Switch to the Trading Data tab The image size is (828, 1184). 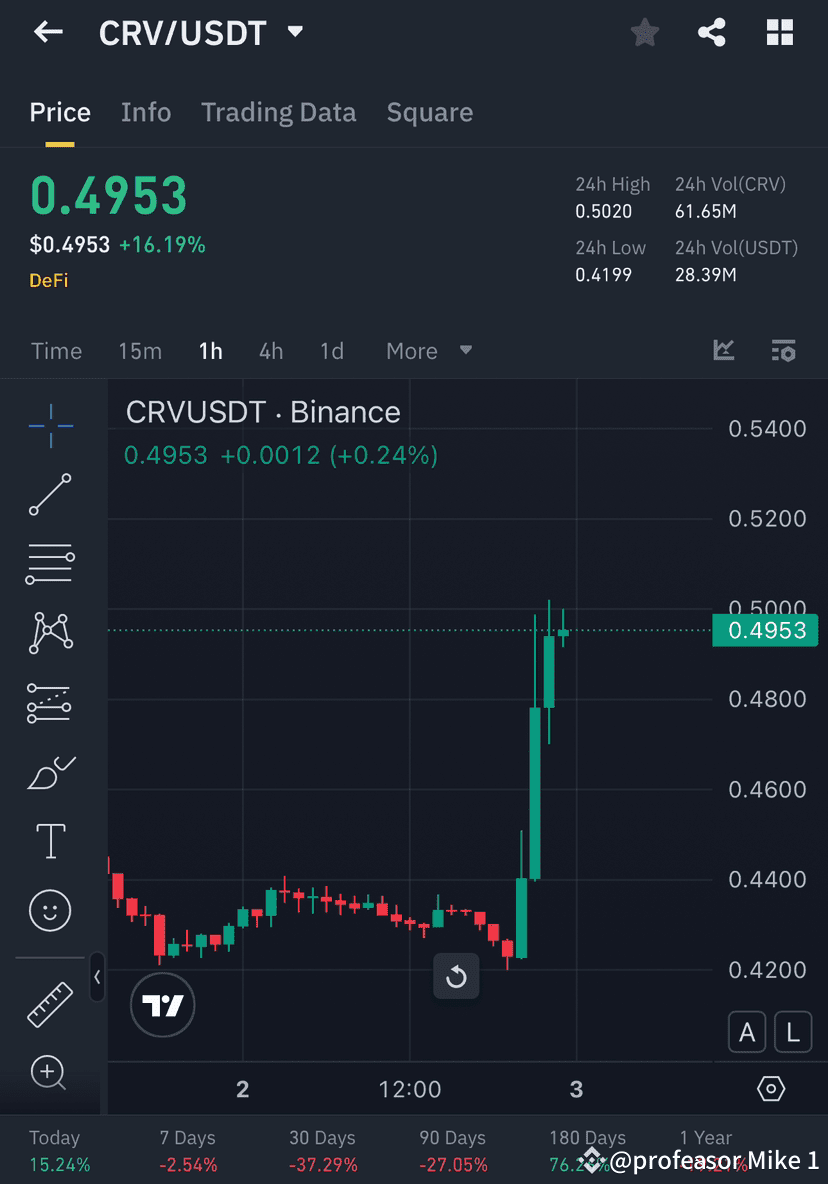point(278,112)
